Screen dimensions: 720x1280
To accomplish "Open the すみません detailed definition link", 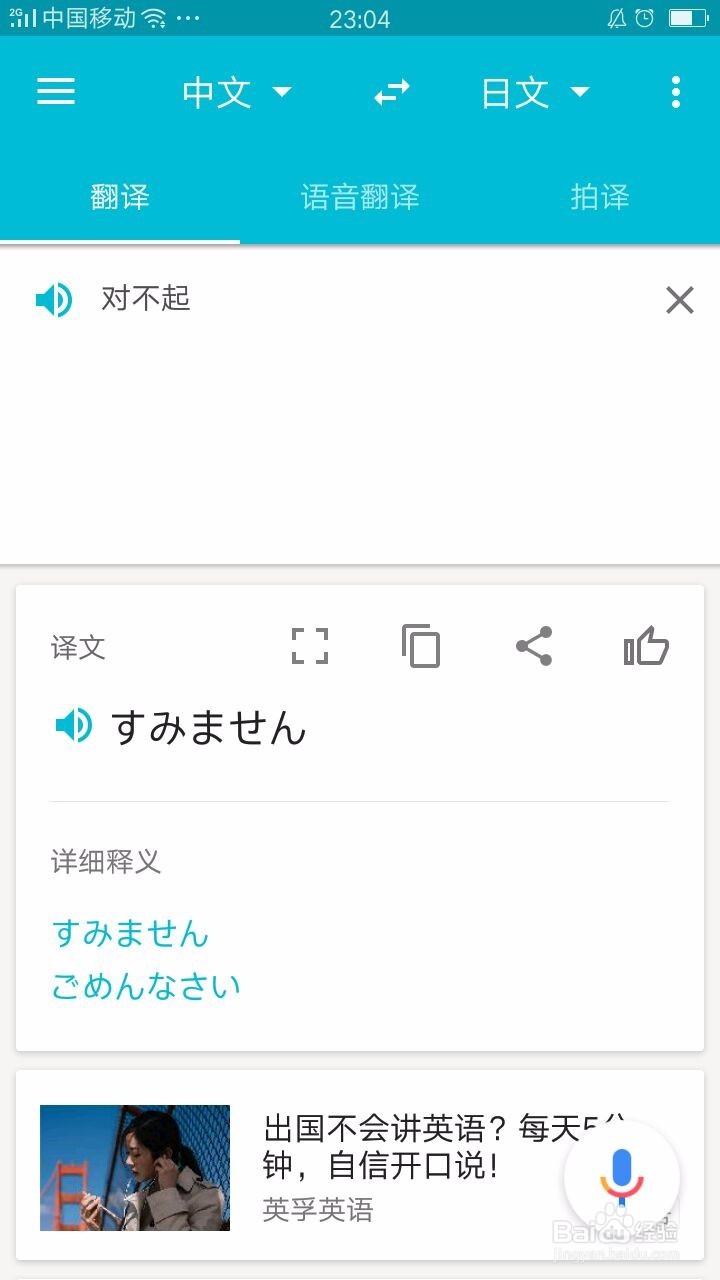I will [130, 933].
